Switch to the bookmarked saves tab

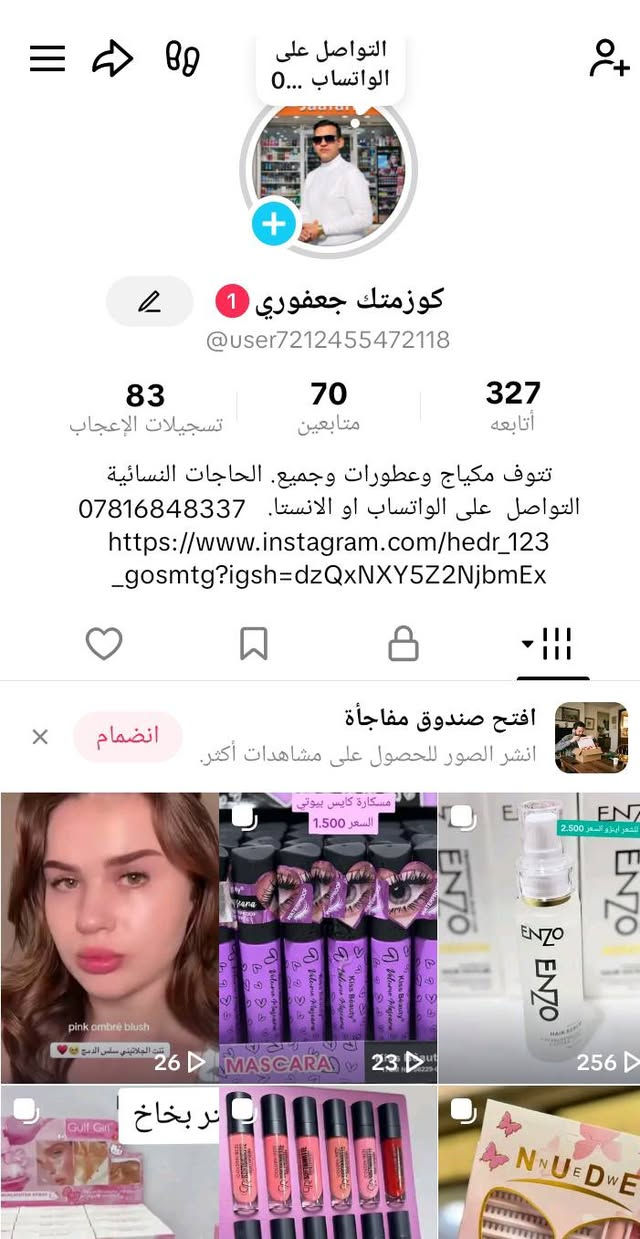click(x=254, y=645)
